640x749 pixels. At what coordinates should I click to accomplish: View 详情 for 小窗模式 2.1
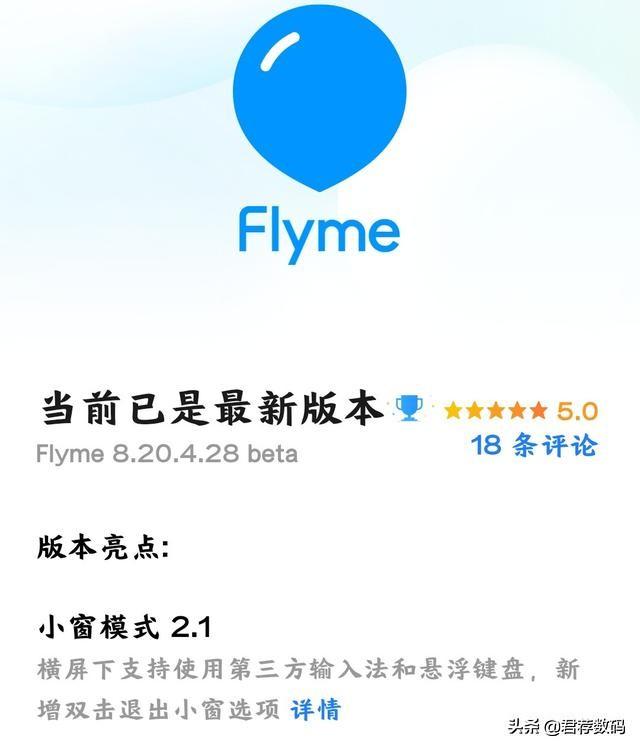click(316, 709)
